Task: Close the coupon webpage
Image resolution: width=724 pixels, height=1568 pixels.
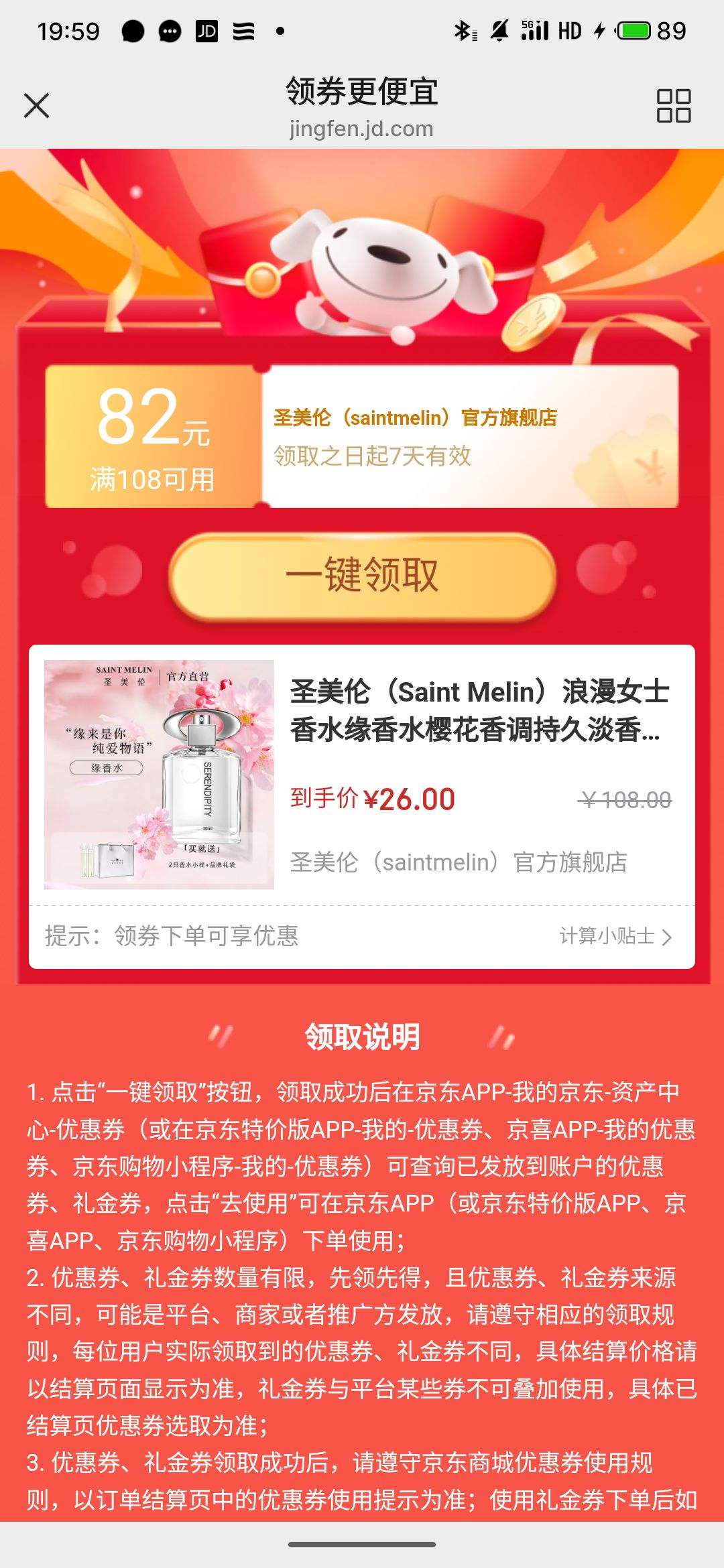Action: tap(36, 106)
